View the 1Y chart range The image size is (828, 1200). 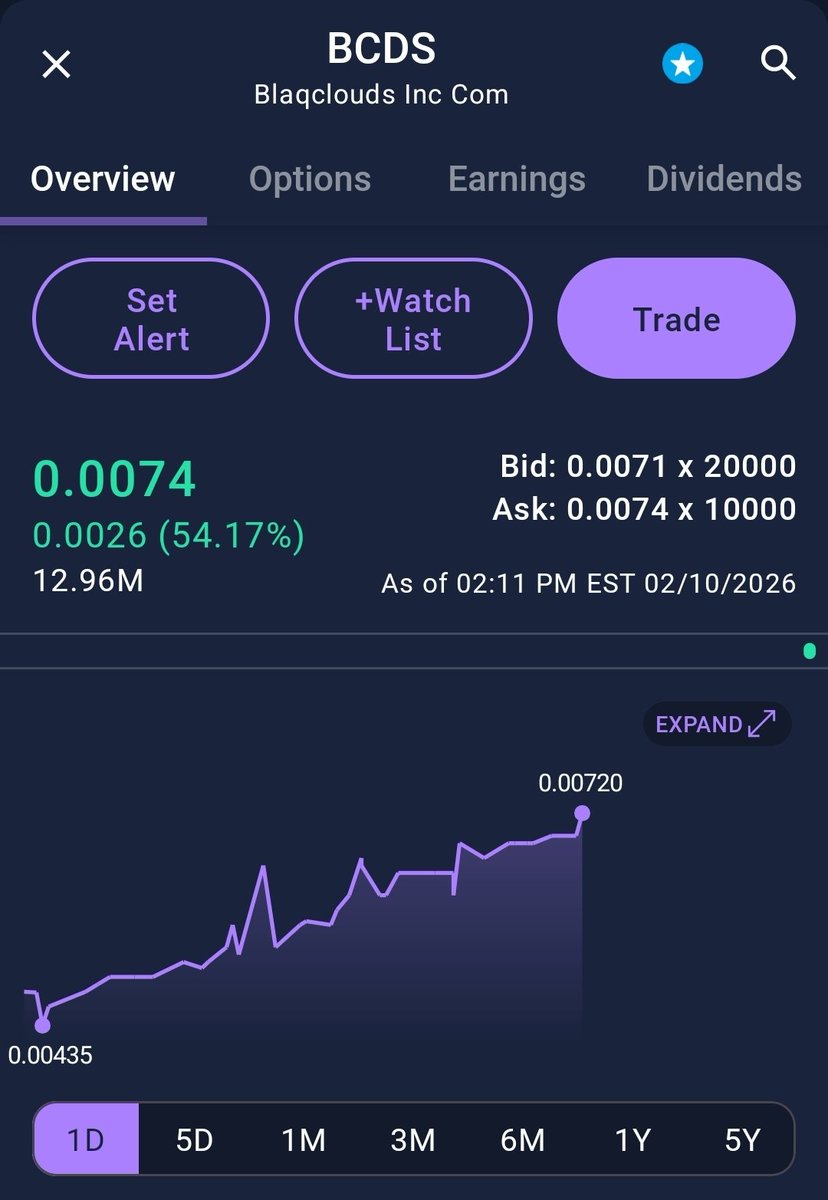point(632,1140)
